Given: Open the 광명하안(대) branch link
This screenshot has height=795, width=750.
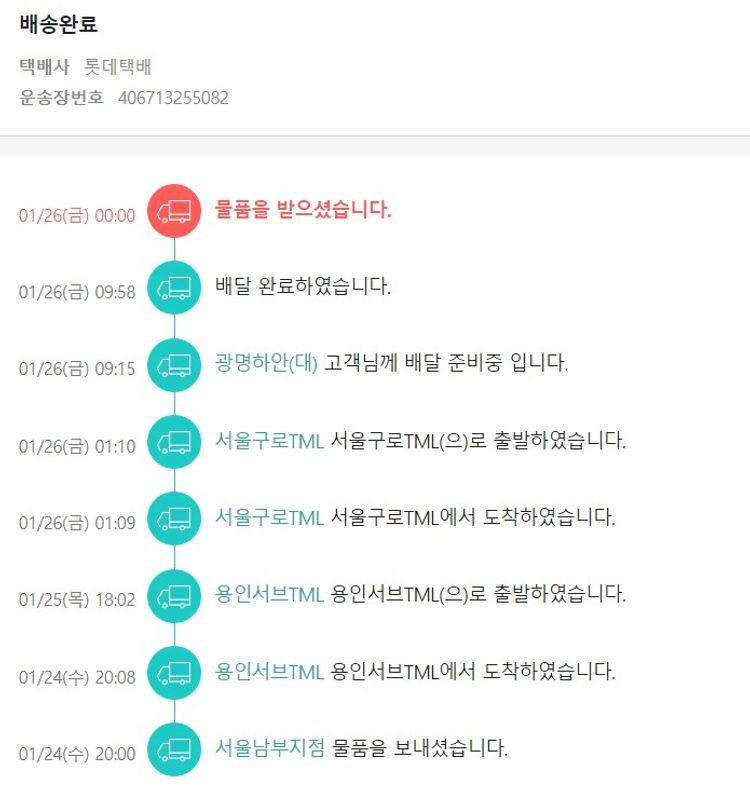Looking at the screenshot, I should [x=266, y=363].
